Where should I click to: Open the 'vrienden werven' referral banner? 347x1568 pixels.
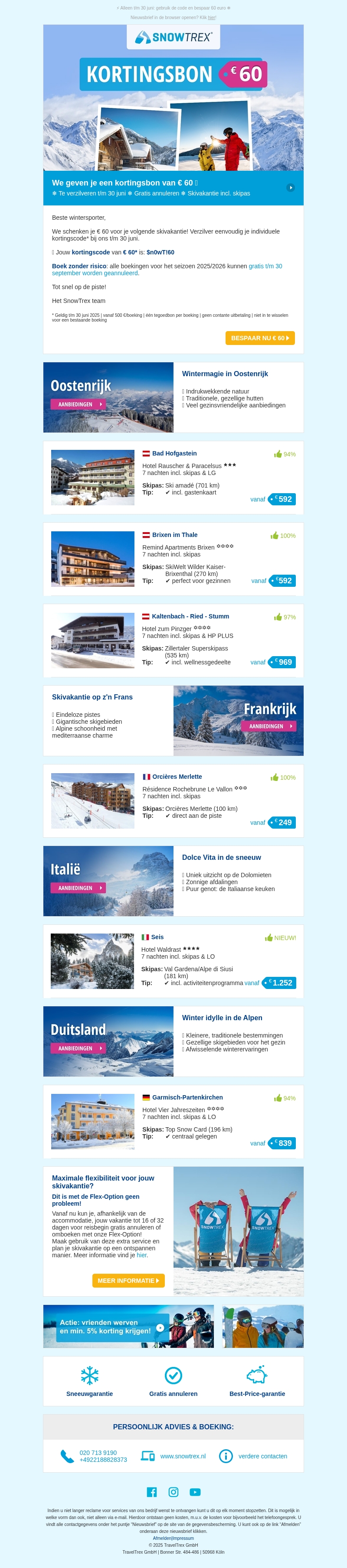128,1326
